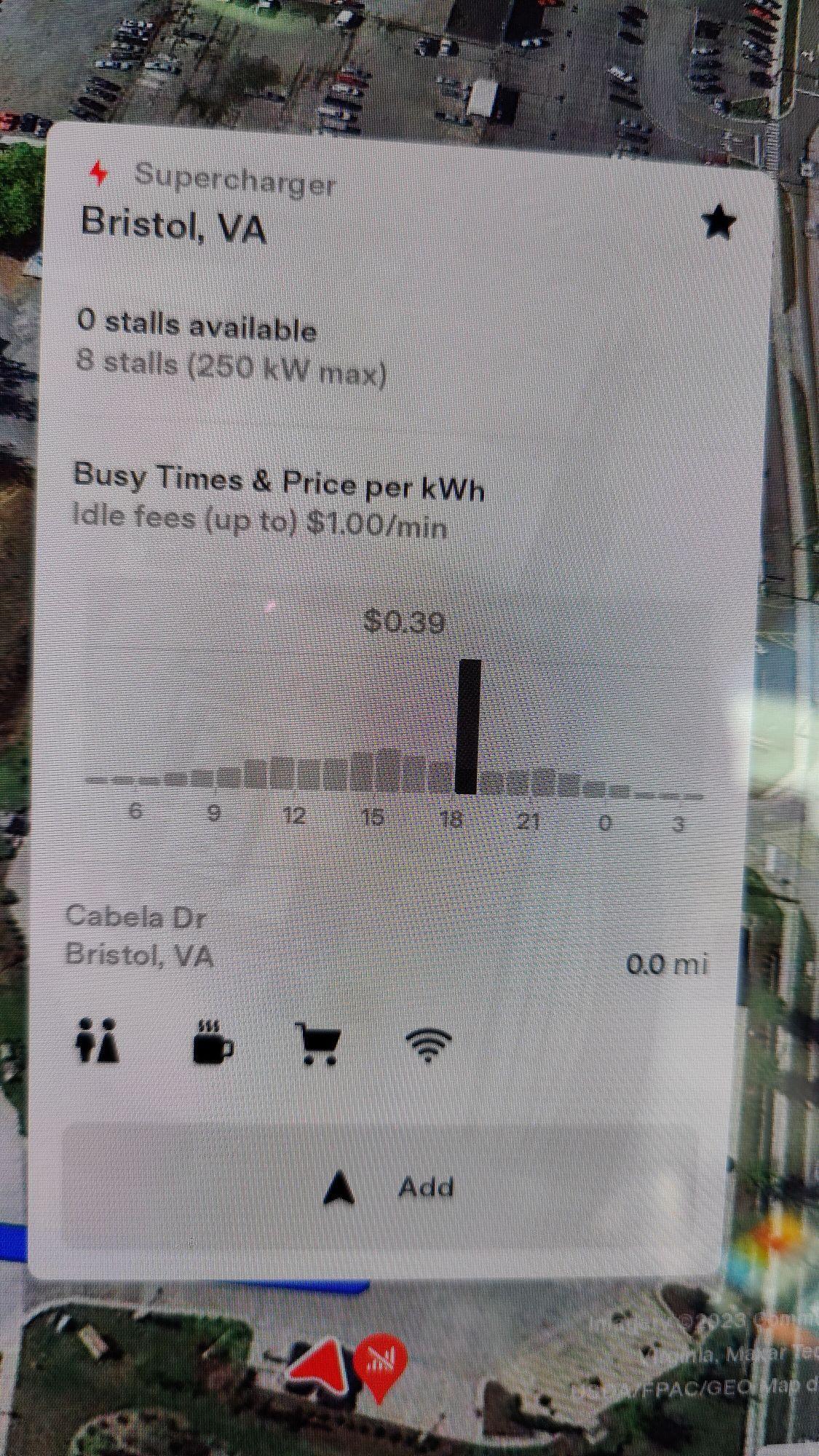Open the shopping cart amenity icon
Viewport: 819px width, 1456px height.
tap(320, 1043)
